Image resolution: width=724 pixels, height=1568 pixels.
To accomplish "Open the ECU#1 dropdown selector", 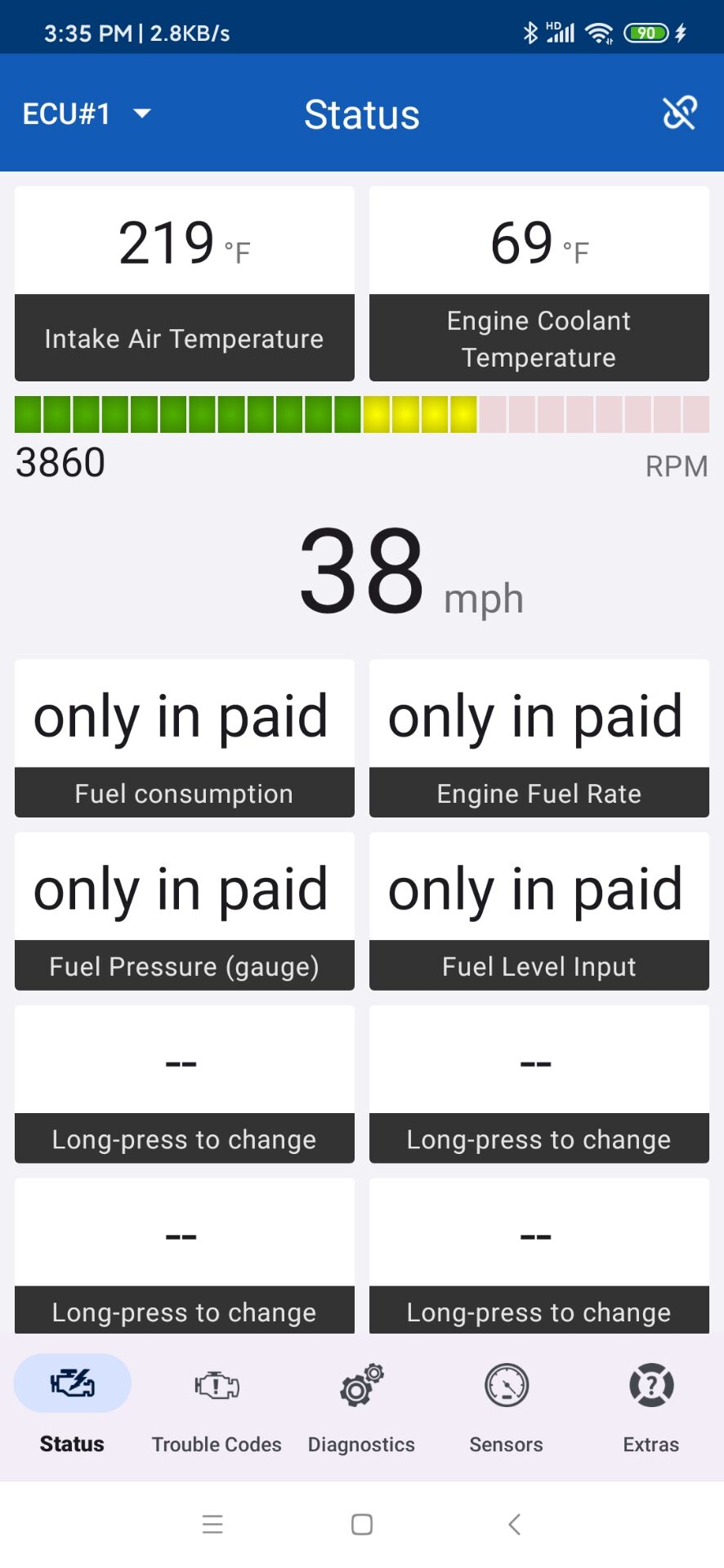I will click(87, 114).
